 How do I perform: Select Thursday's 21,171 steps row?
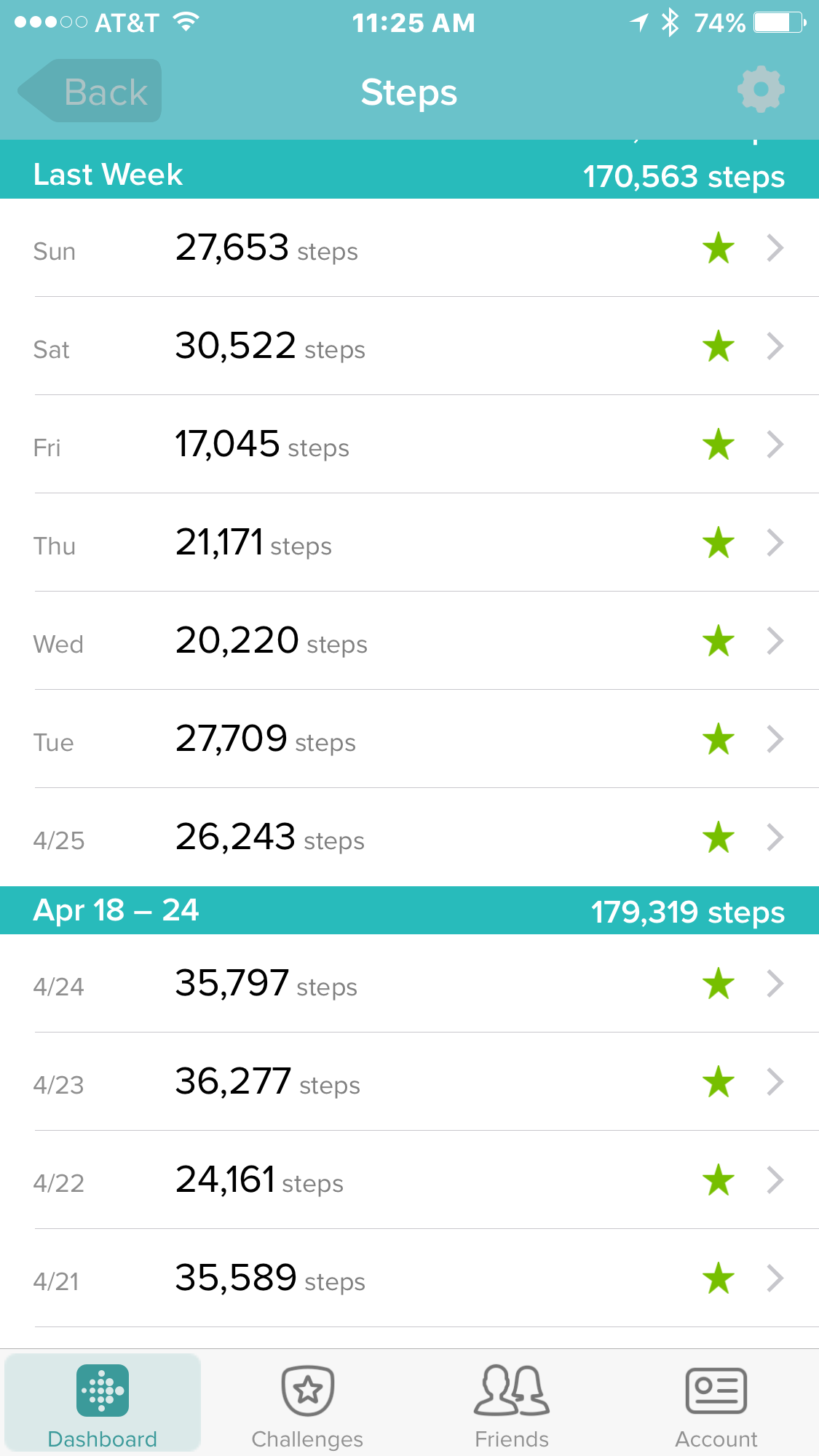(409, 543)
